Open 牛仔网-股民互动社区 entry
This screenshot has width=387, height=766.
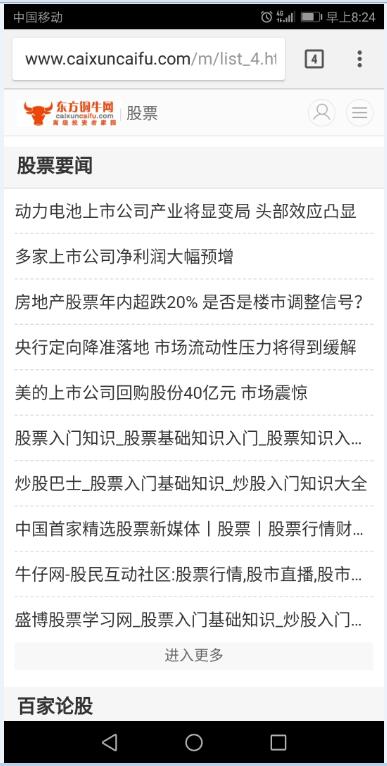(x=189, y=575)
